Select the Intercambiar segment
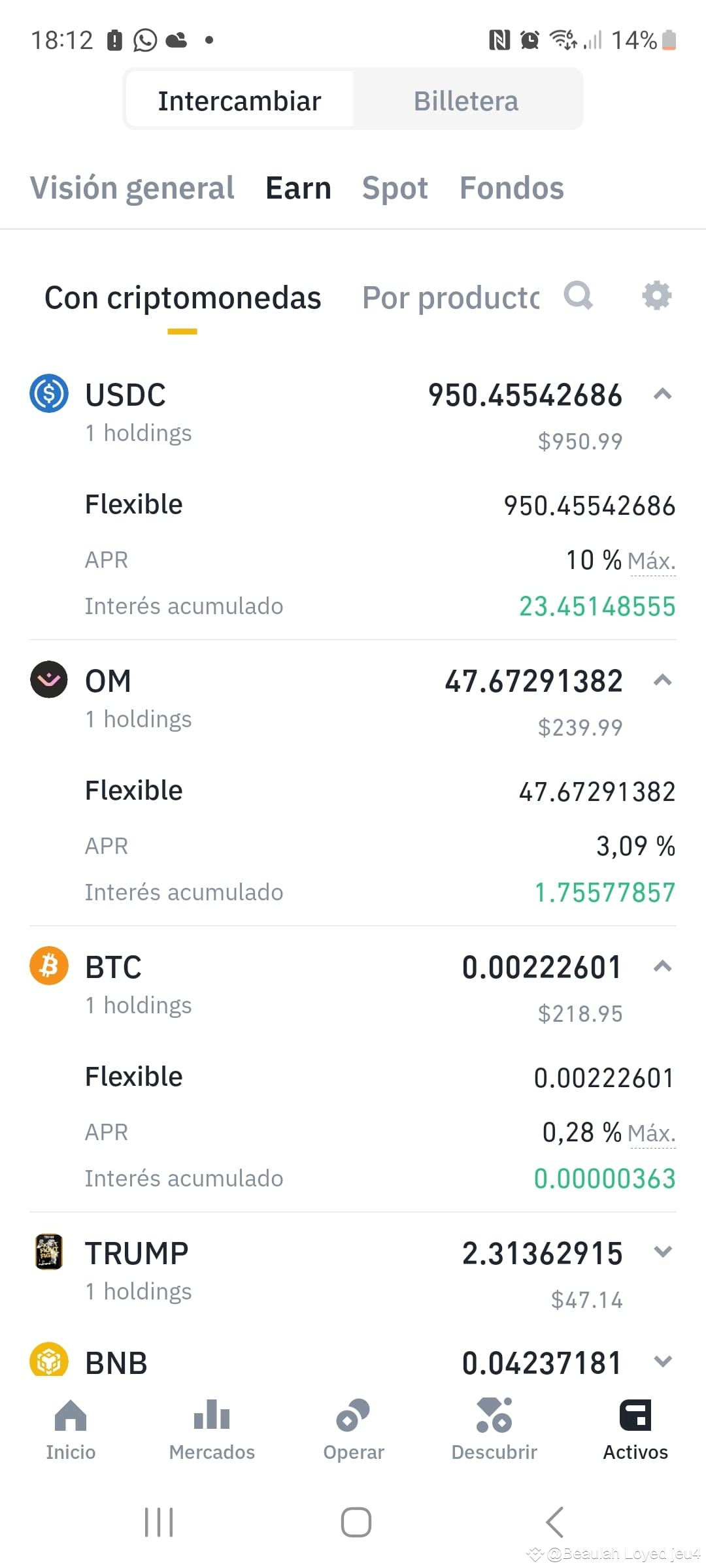 [x=239, y=101]
